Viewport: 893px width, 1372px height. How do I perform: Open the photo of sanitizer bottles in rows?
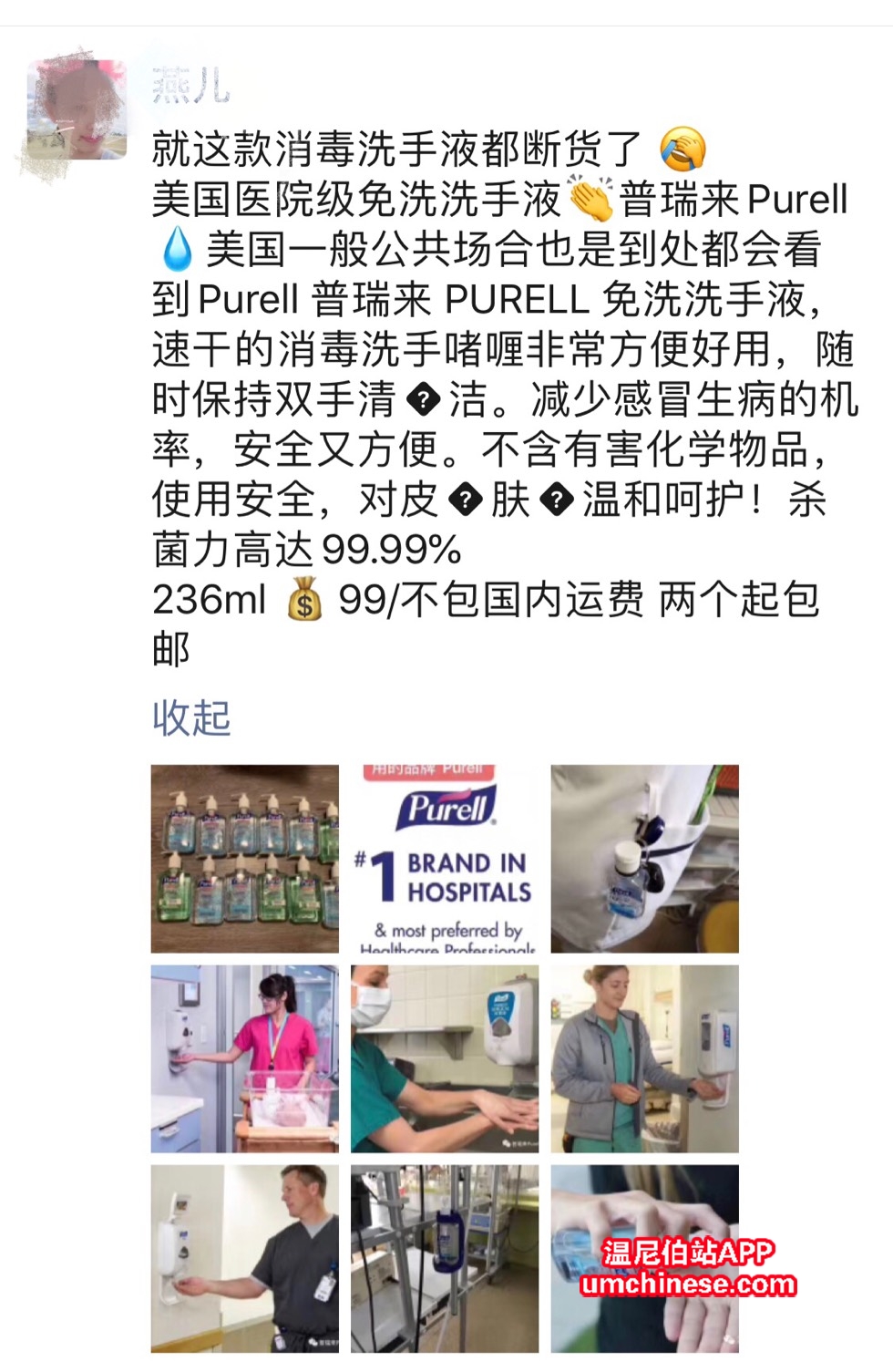click(x=244, y=859)
